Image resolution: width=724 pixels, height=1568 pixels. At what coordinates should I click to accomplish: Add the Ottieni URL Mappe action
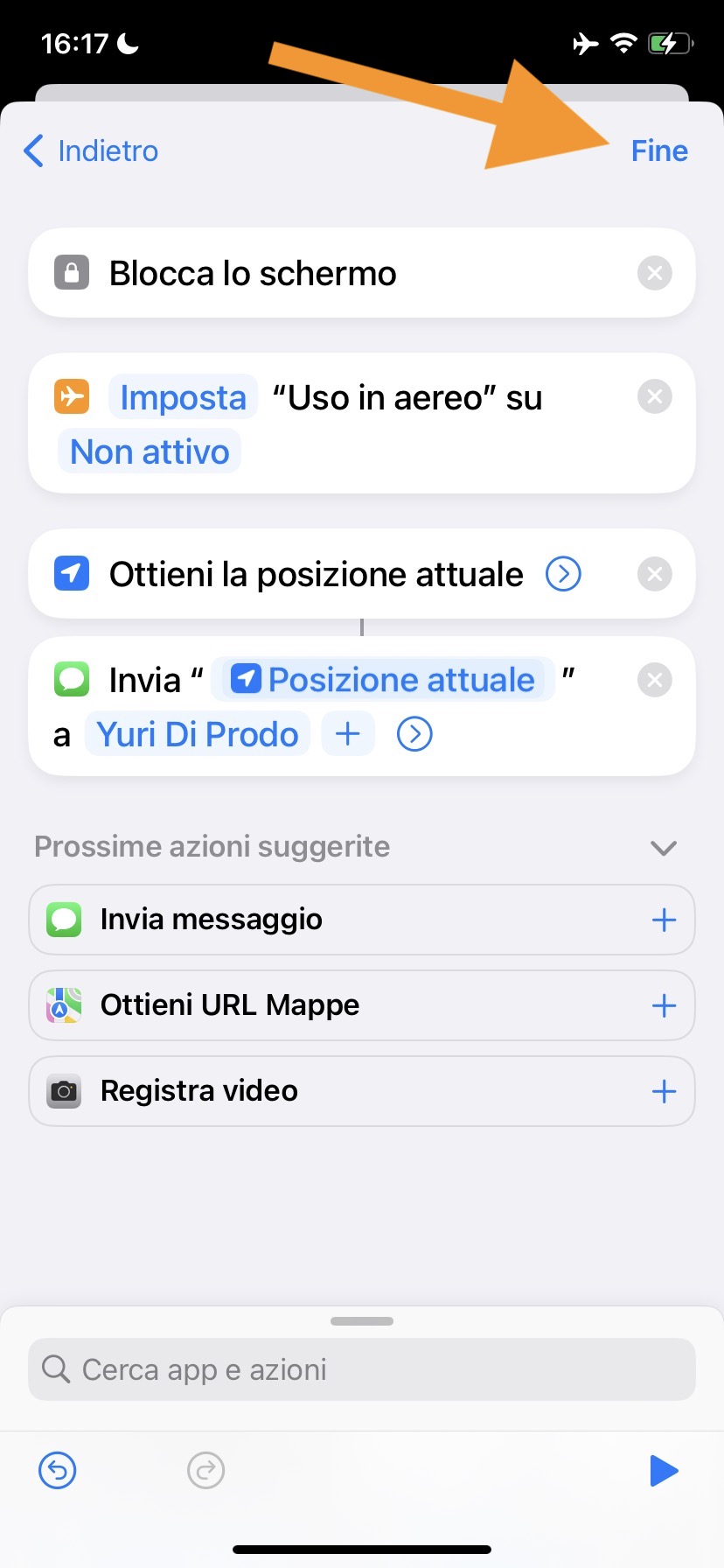tap(664, 1005)
